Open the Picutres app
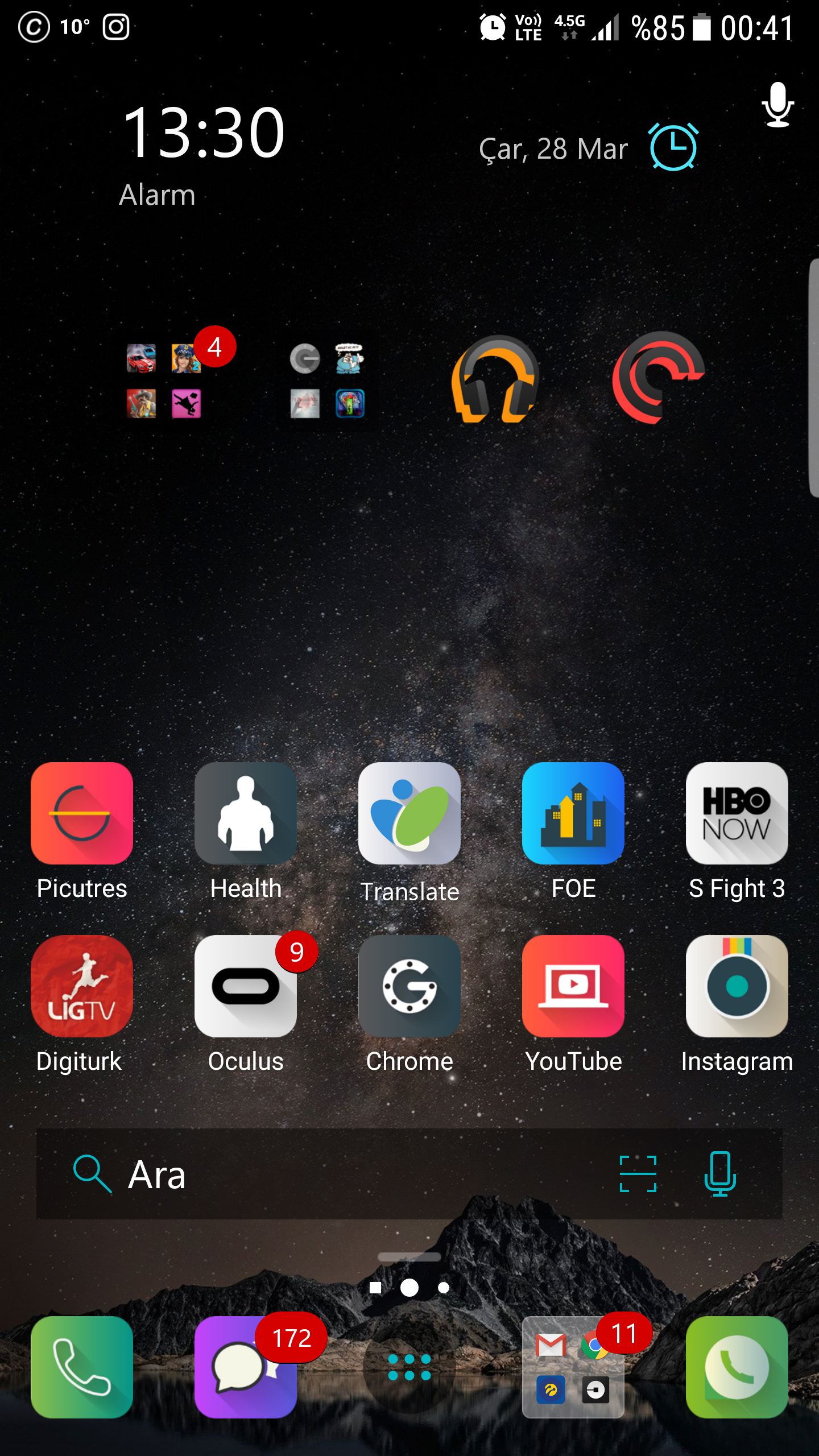Viewport: 819px width, 1456px height. pyautogui.click(x=82, y=813)
